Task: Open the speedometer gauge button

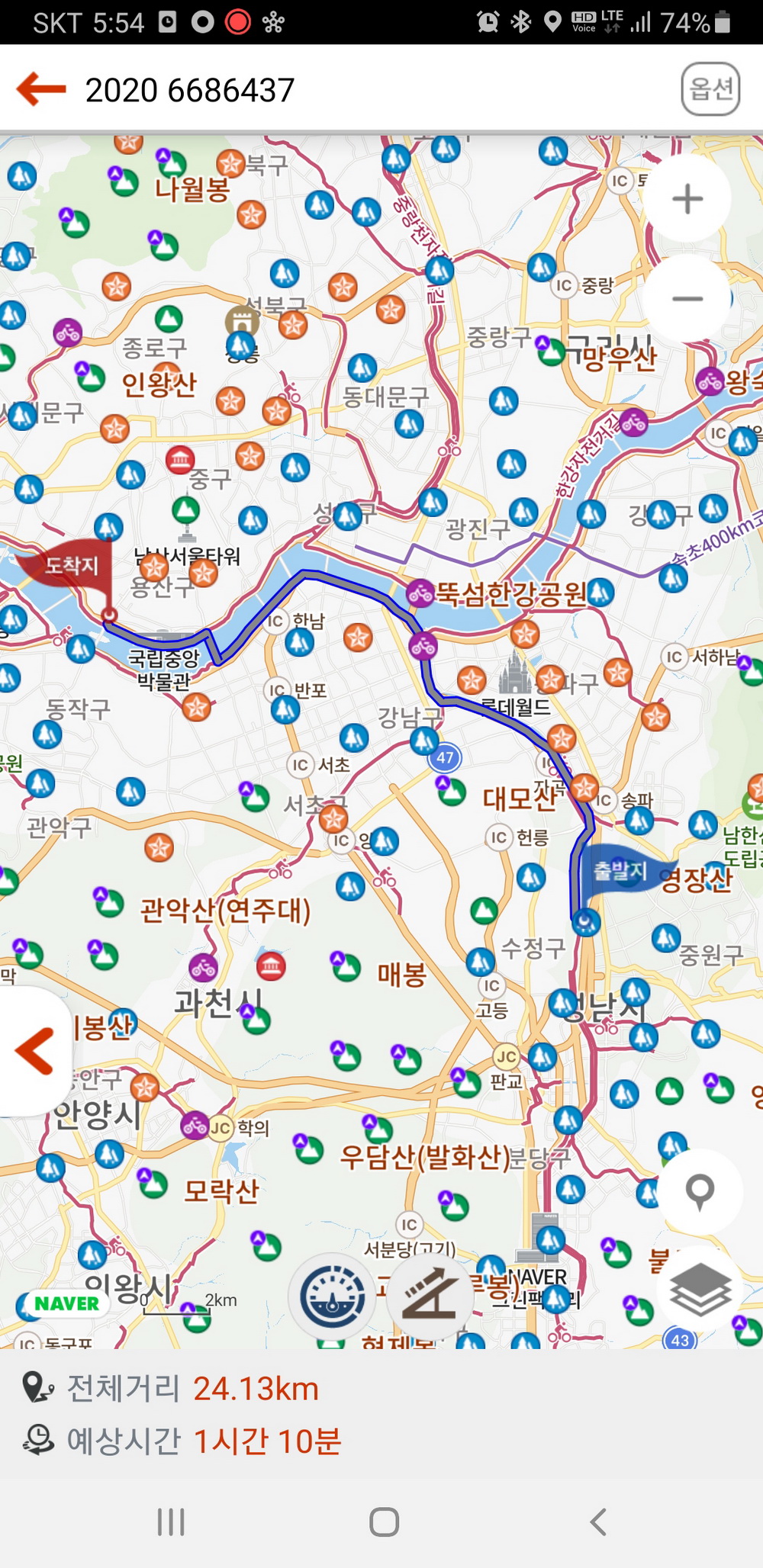Action: point(332,1296)
